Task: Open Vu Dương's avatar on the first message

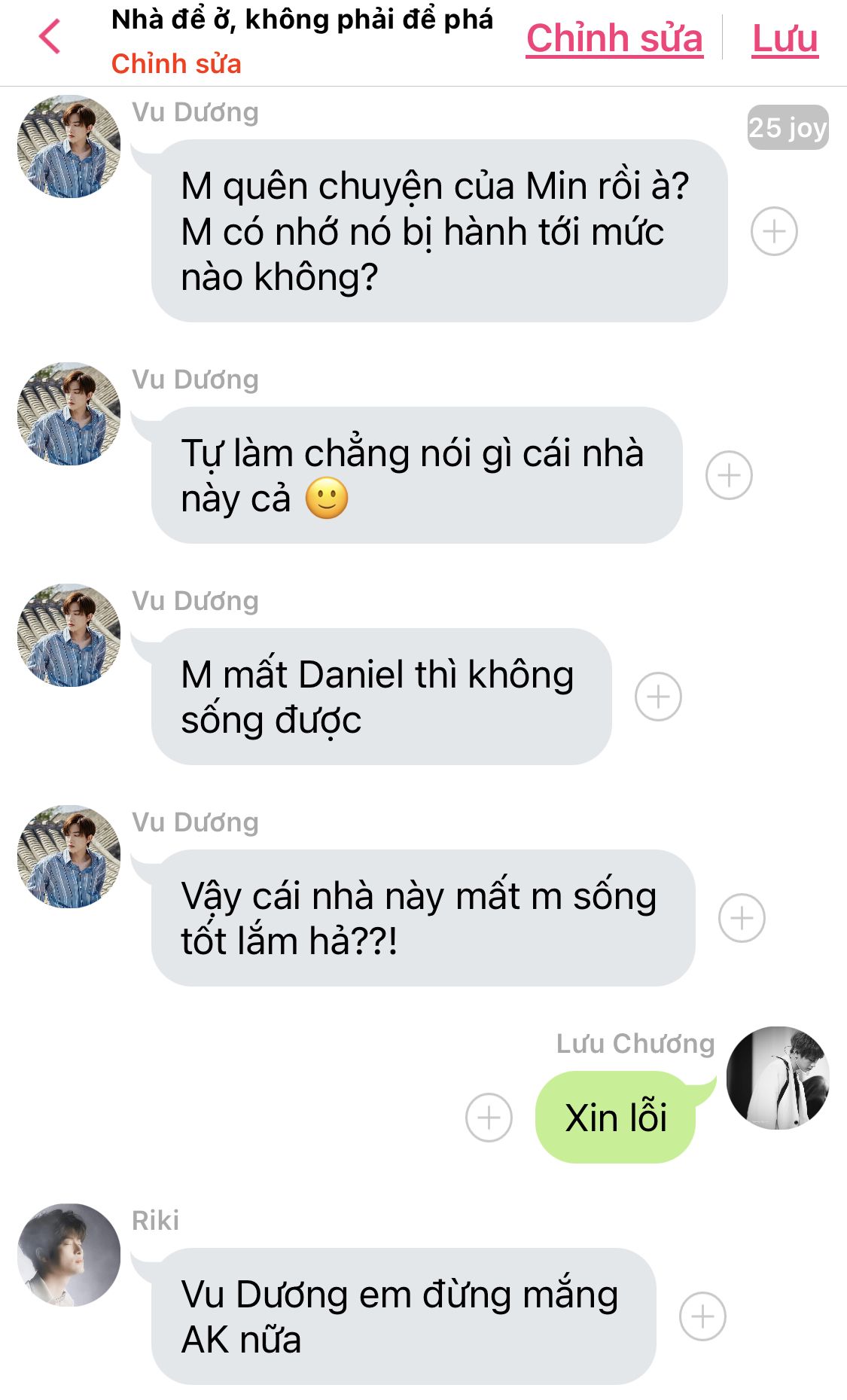Action: (69, 146)
